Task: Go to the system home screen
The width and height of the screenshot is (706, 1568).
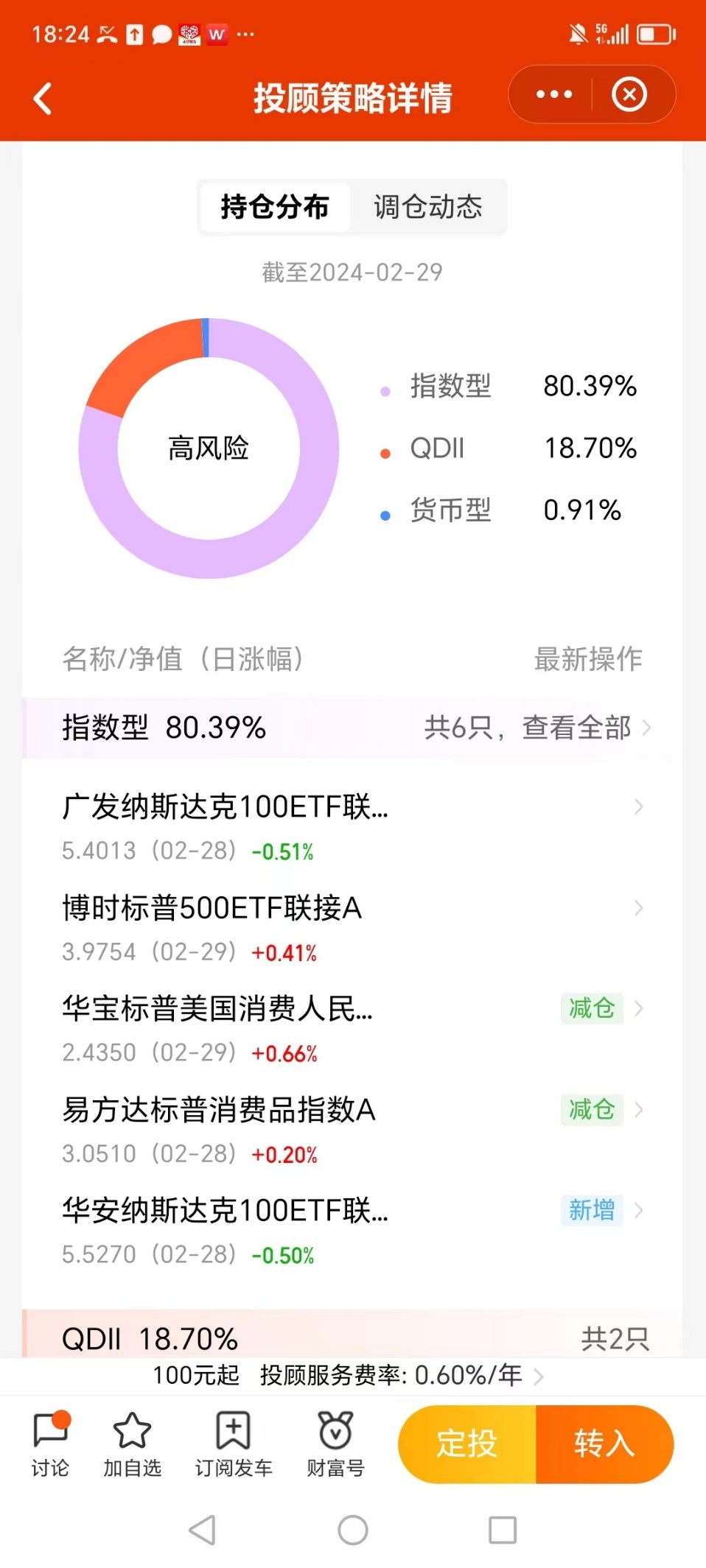Action: point(353,1530)
